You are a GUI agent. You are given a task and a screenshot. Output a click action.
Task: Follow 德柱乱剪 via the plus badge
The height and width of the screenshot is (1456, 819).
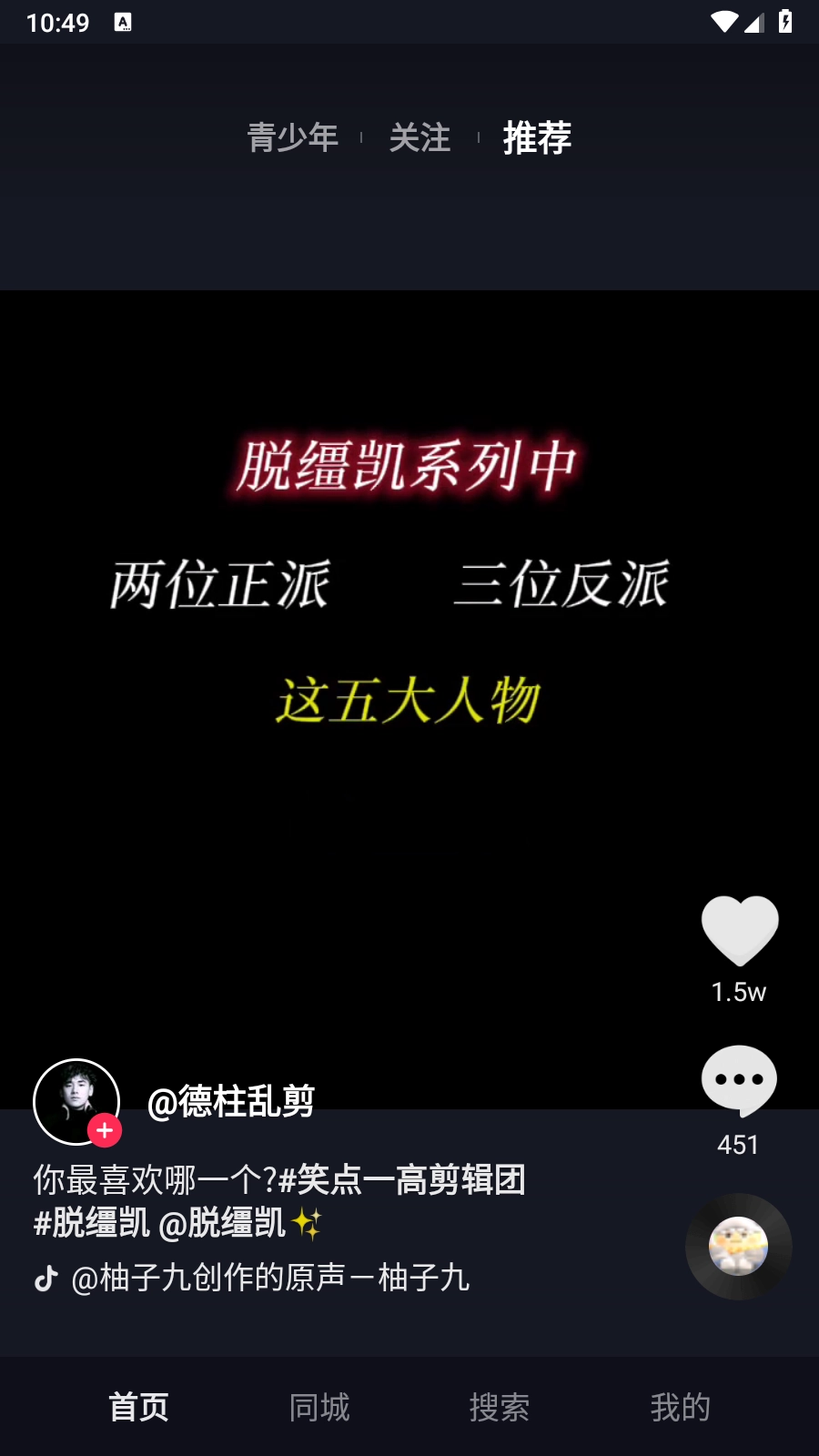coord(105,1130)
